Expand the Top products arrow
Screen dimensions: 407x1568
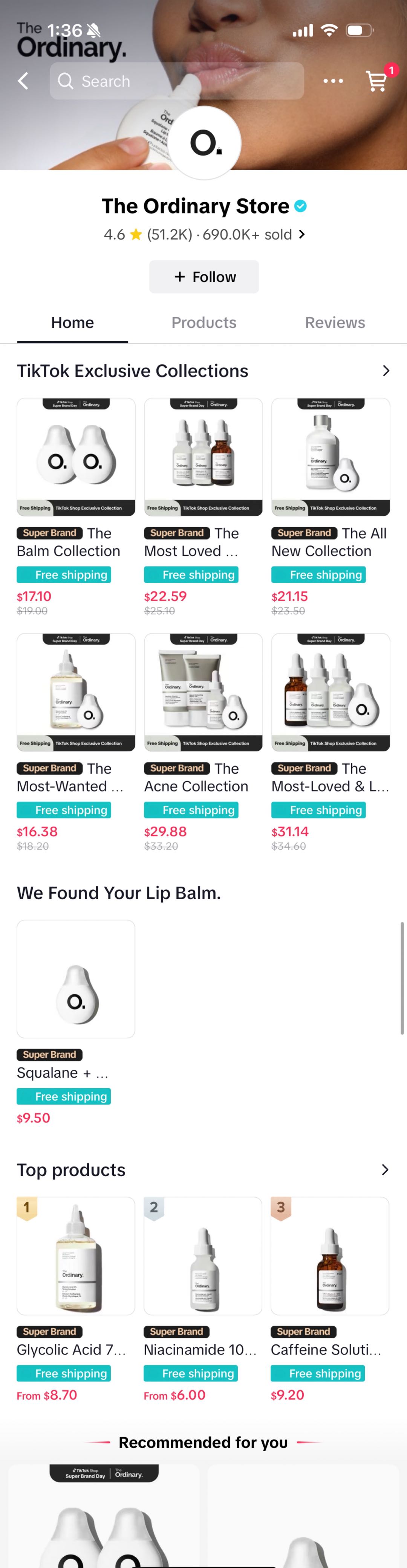point(384,1169)
